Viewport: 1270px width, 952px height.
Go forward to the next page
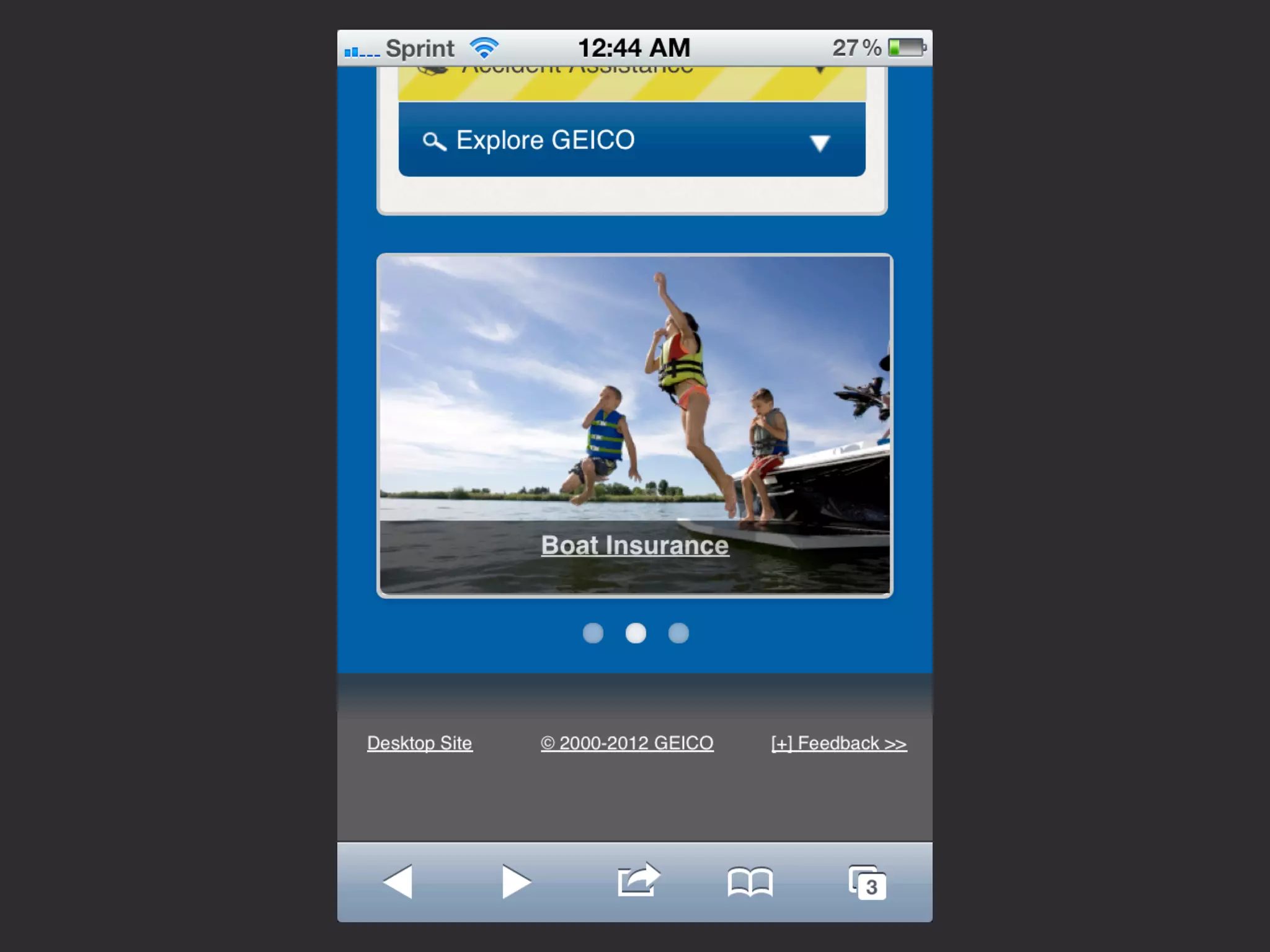tap(516, 881)
